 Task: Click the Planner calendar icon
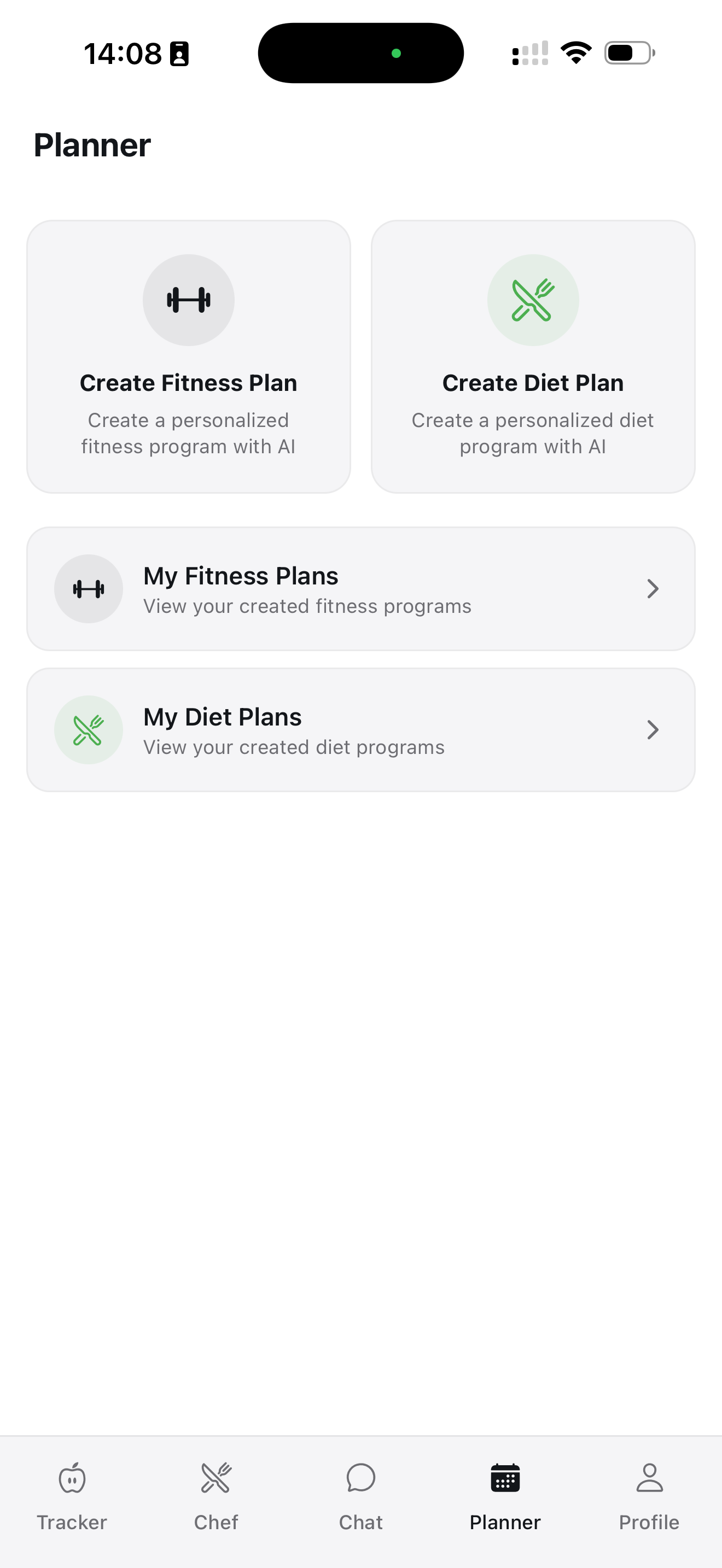click(505, 1479)
